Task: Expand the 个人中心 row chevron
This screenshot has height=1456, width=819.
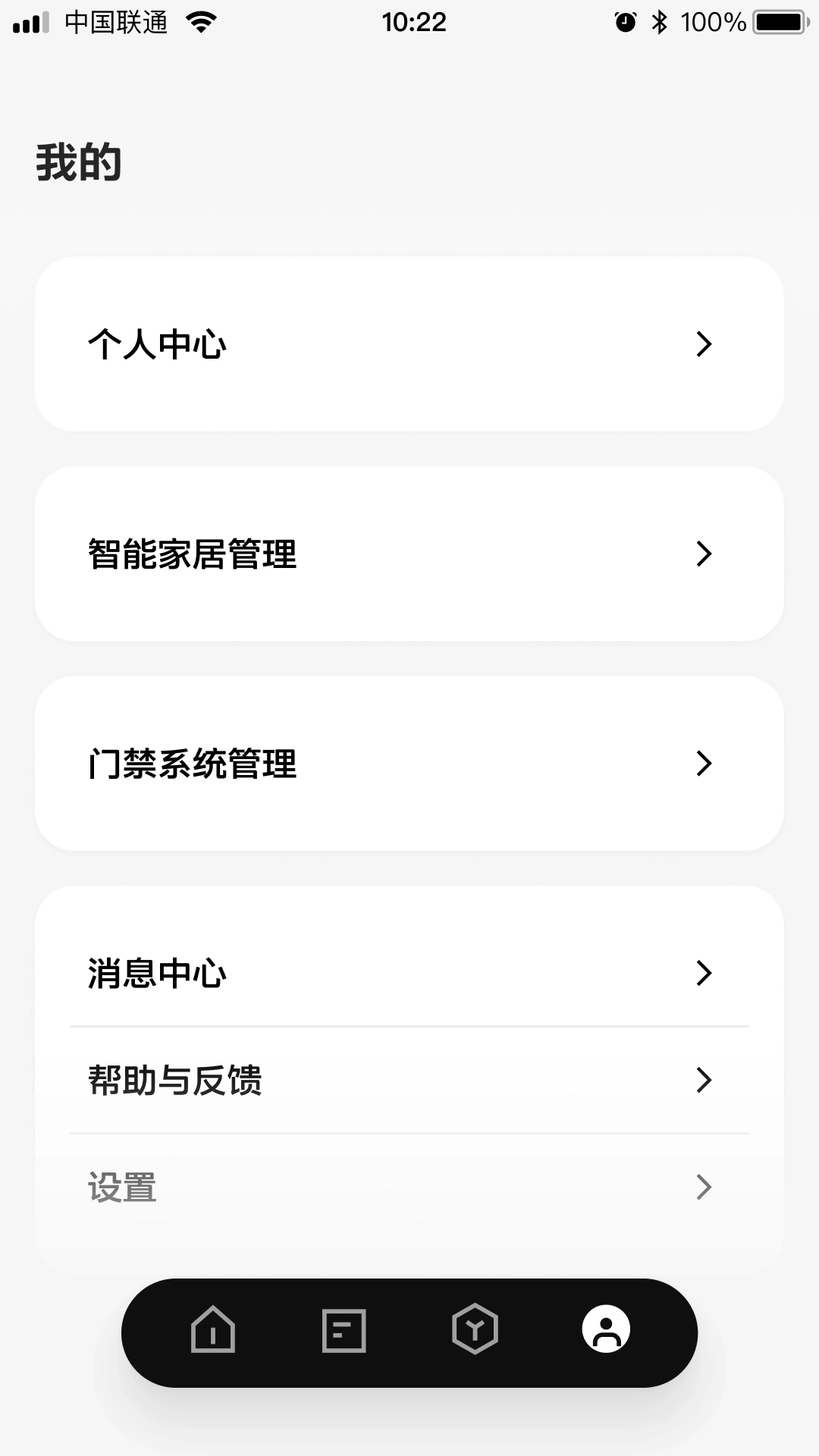Action: (x=704, y=344)
